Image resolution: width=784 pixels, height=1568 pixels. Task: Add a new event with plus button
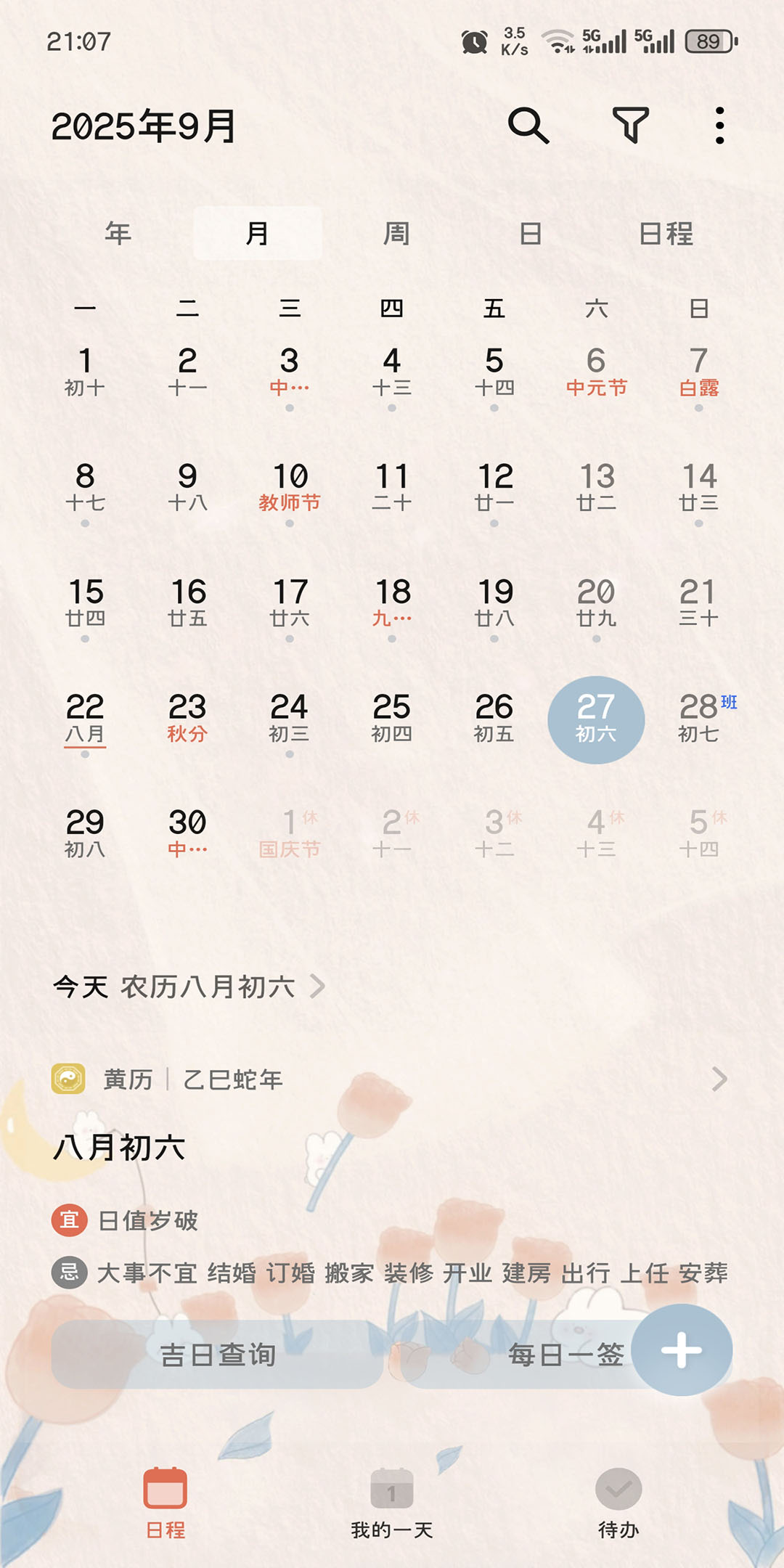coord(681,1350)
